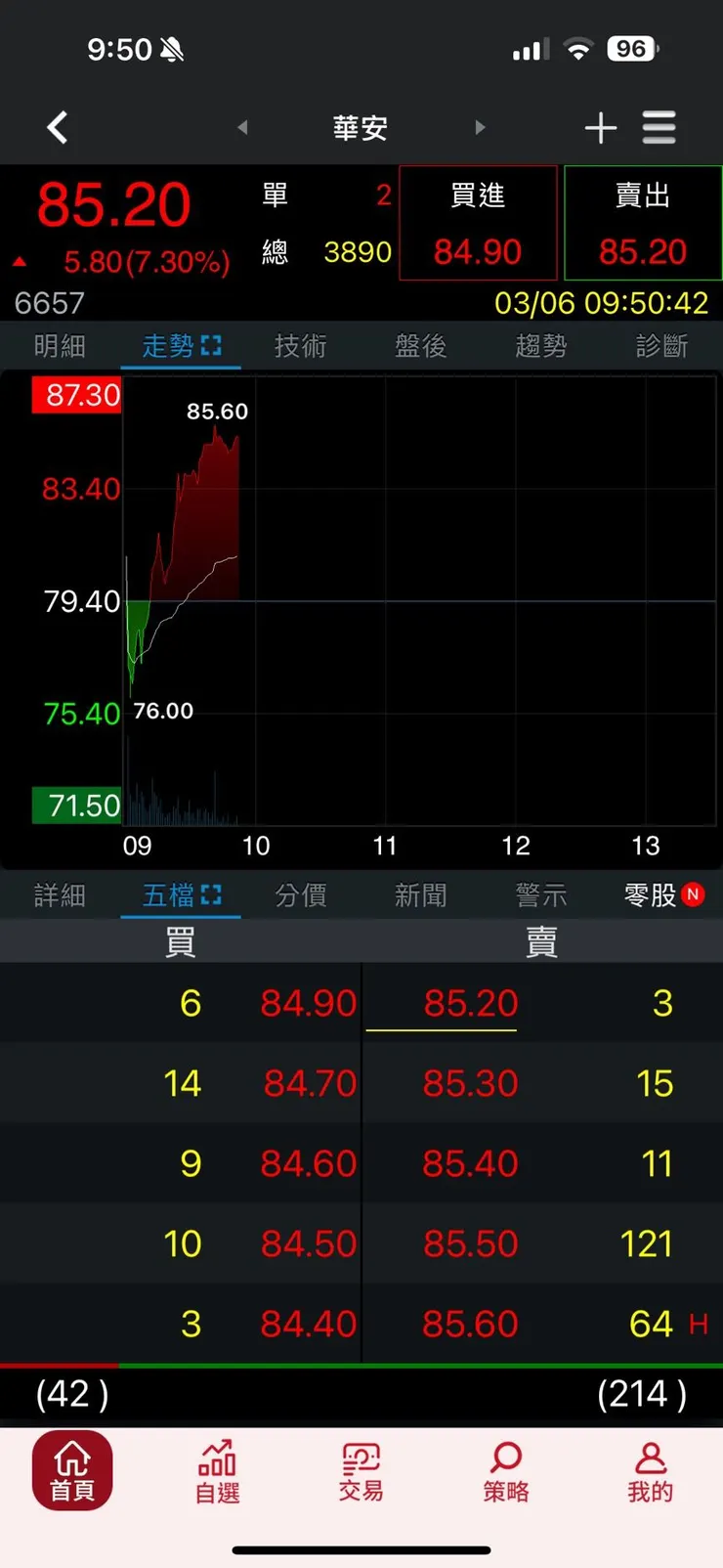Switch to the next stock with right arrow

coord(480,127)
